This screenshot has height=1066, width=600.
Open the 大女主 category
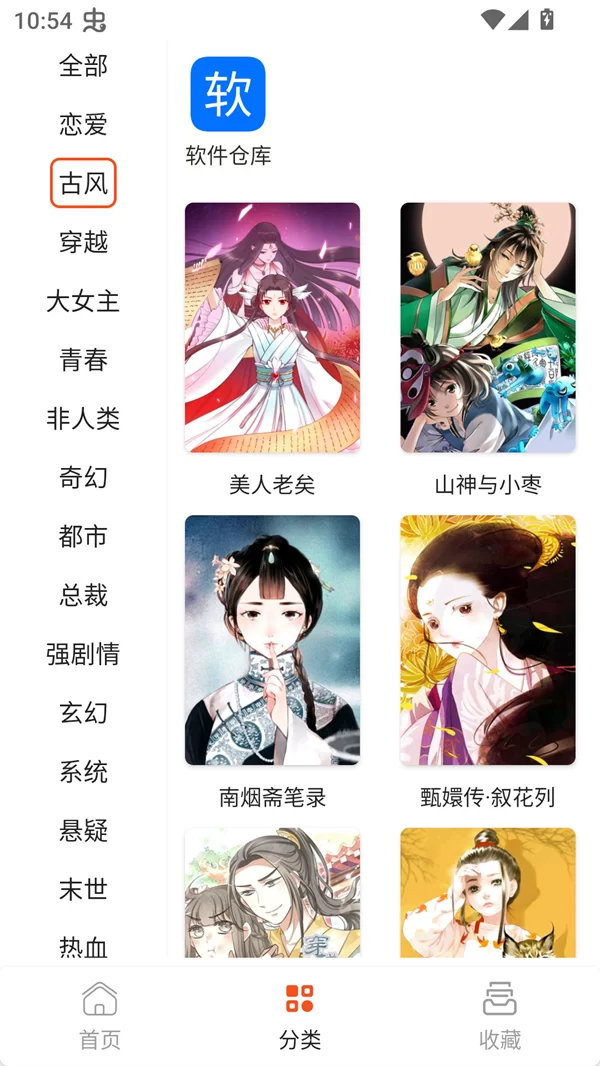[83, 301]
